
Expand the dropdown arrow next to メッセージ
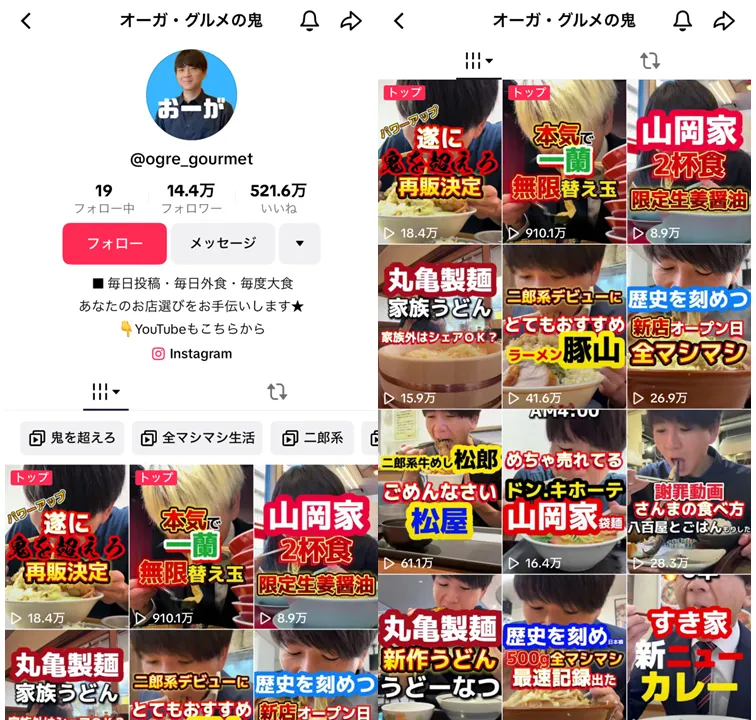point(299,243)
